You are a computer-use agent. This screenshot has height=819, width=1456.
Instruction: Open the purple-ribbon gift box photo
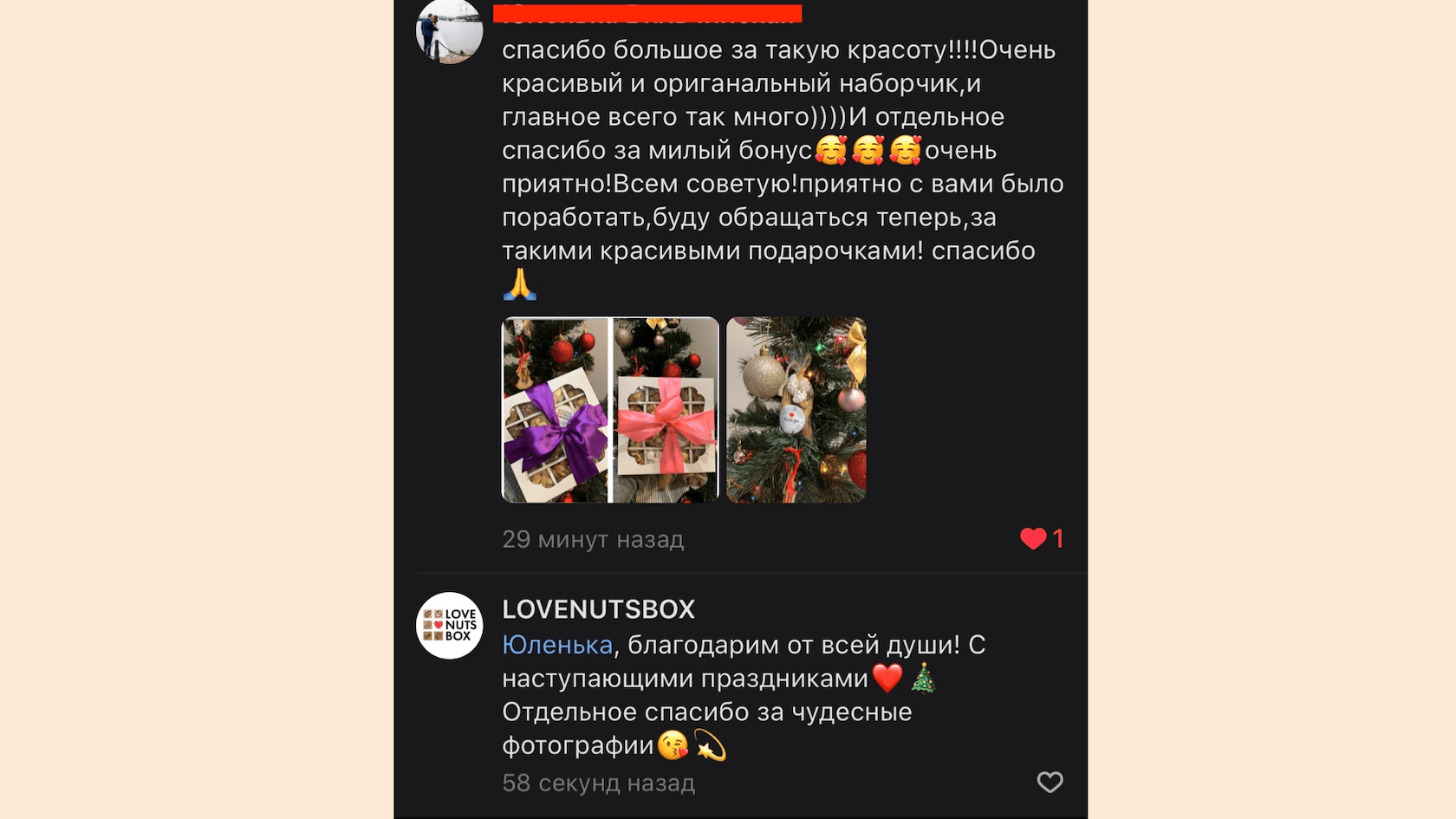(x=555, y=410)
